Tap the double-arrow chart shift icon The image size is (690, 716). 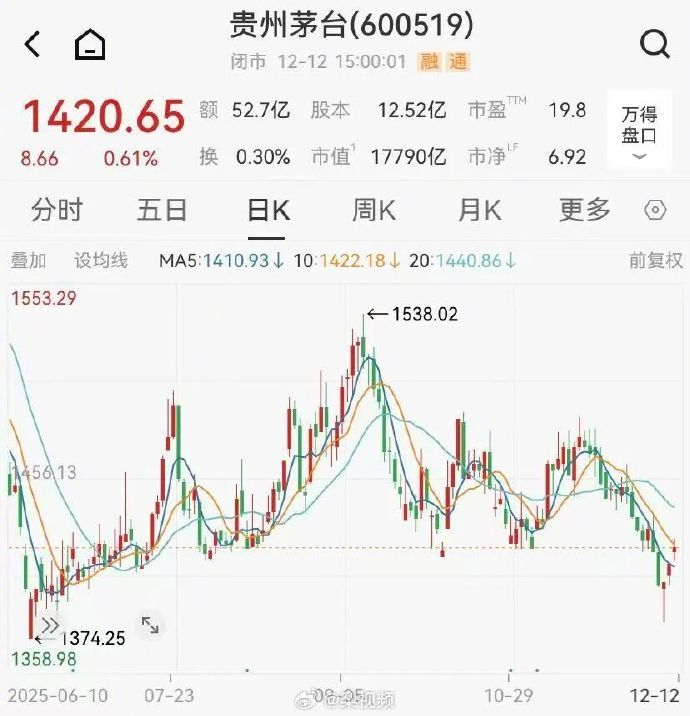click(x=49, y=626)
